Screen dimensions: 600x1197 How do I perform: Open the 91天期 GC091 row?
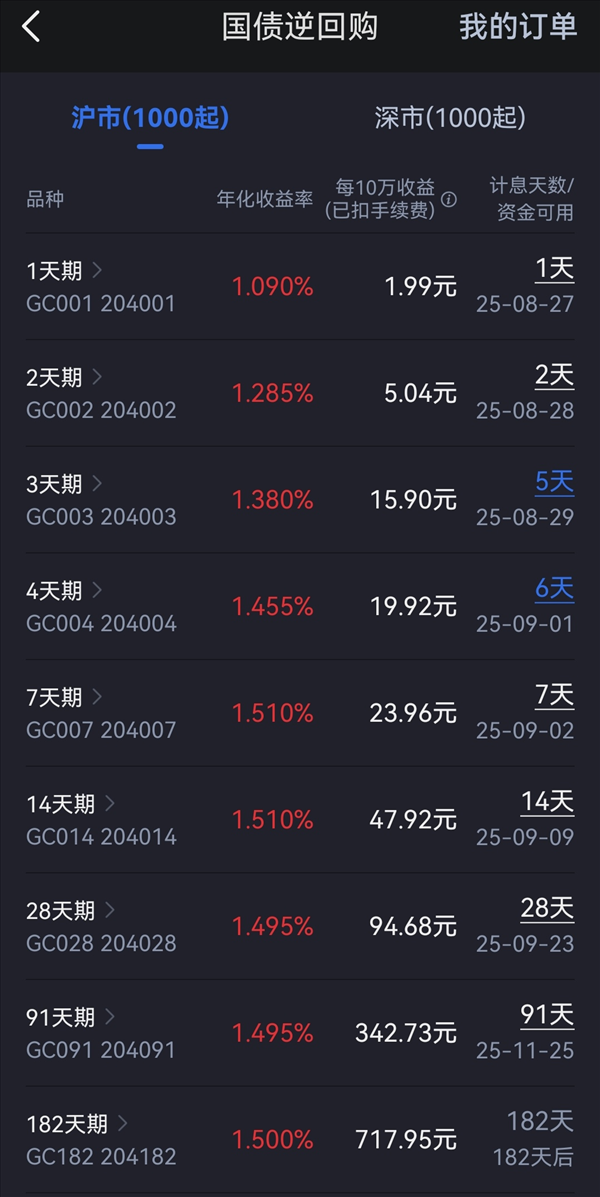(x=300, y=1034)
